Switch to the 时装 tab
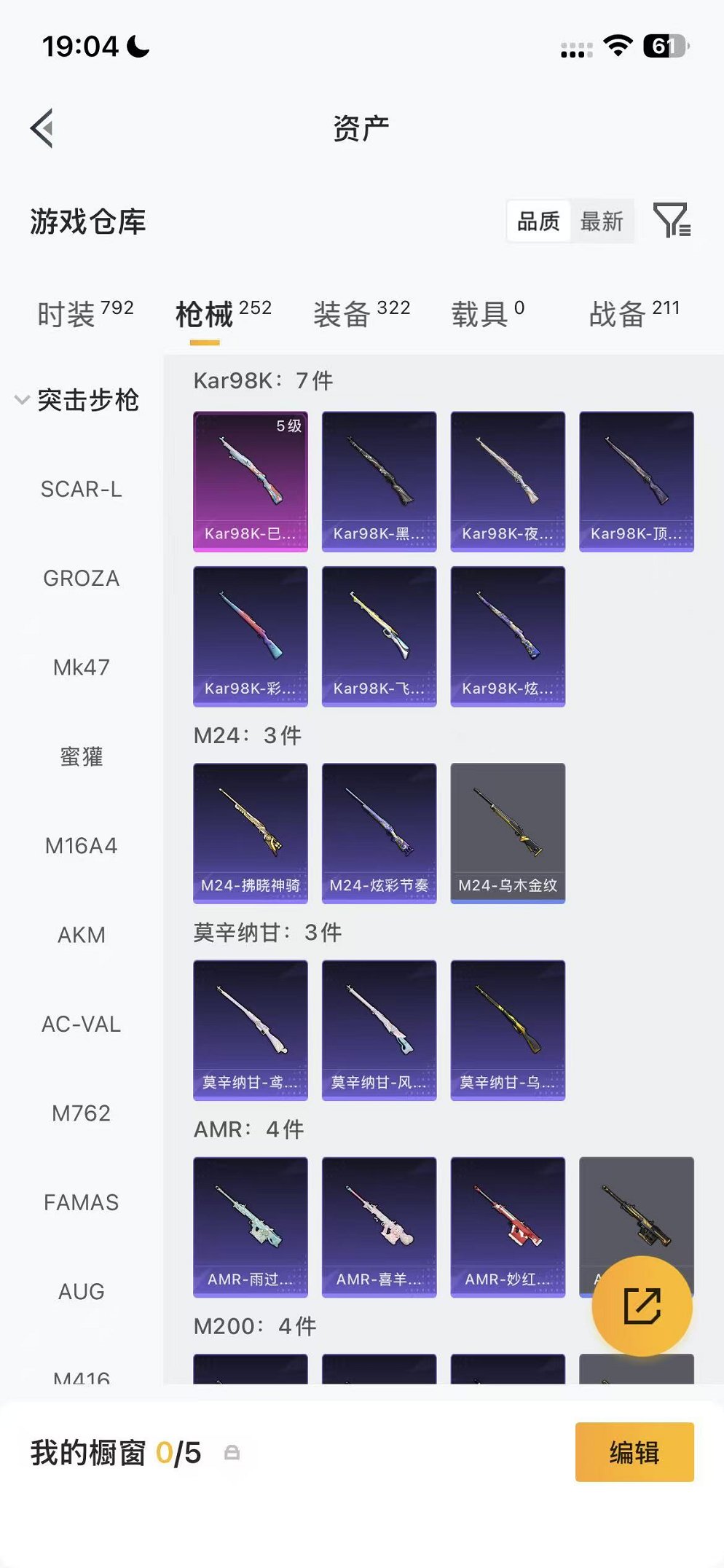Image resolution: width=724 pixels, height=1568 pixels. click(85, 313)
